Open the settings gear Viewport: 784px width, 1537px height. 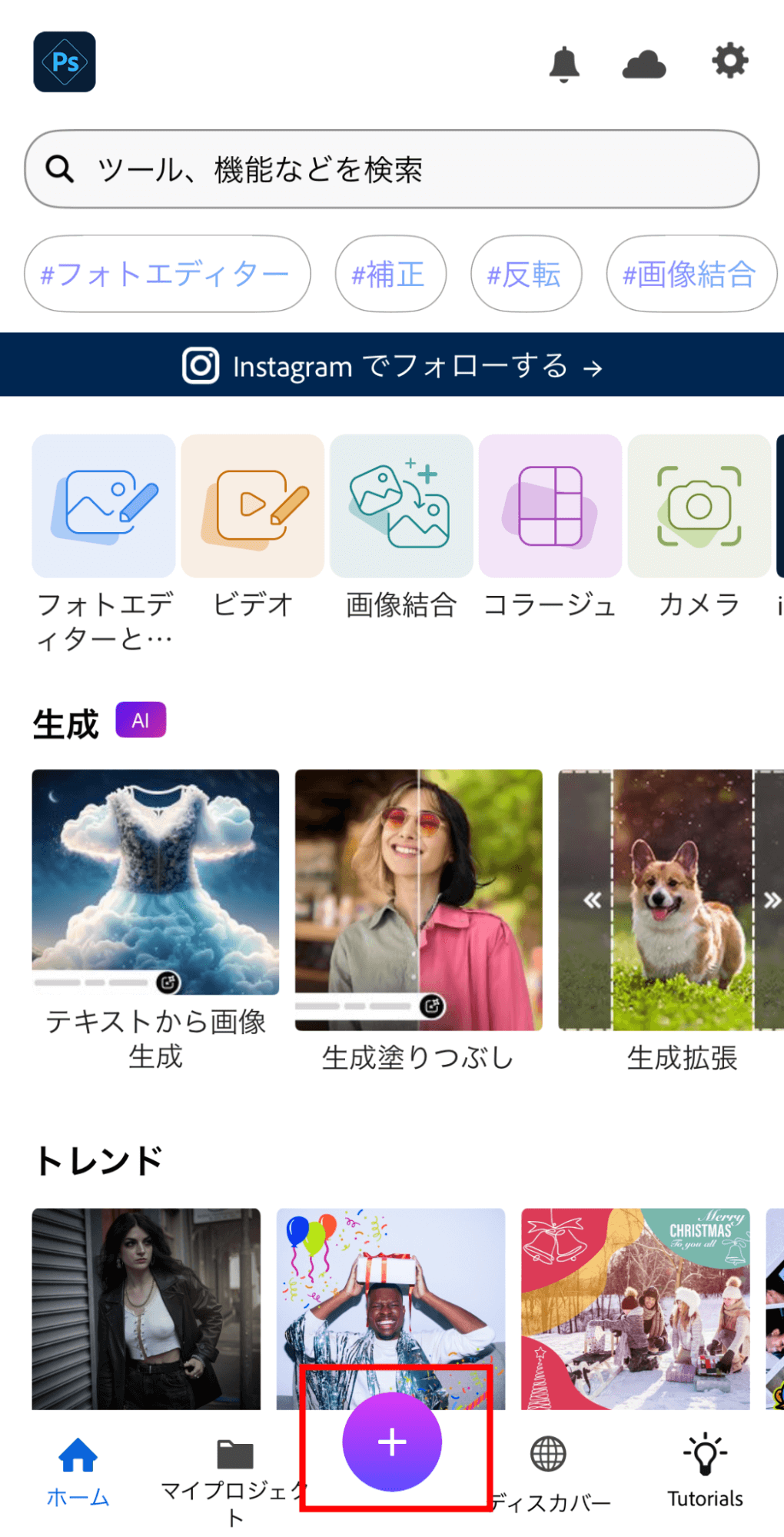pyautogui.click(x=726, y=62)
